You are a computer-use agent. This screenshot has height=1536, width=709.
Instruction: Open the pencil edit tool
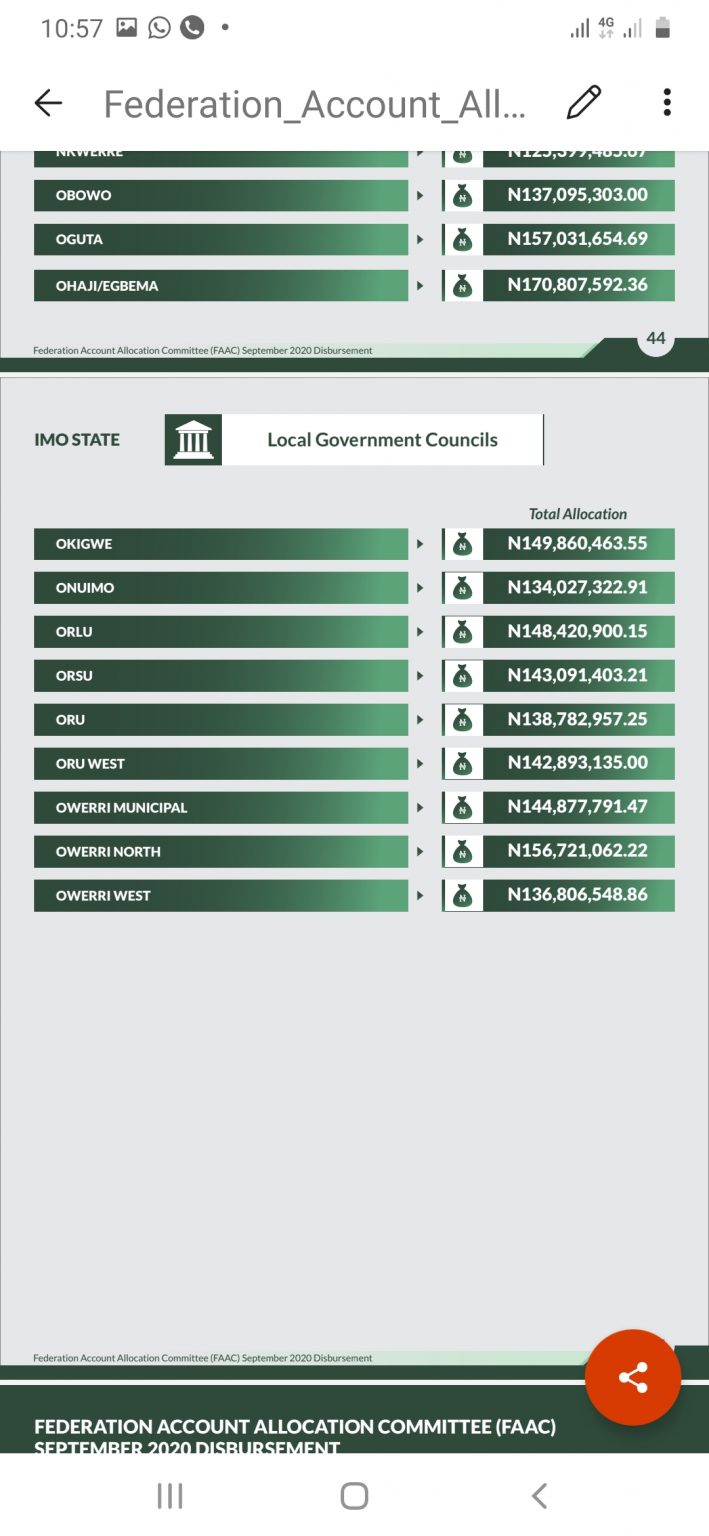pyautogui.click(x=583, y=103)
